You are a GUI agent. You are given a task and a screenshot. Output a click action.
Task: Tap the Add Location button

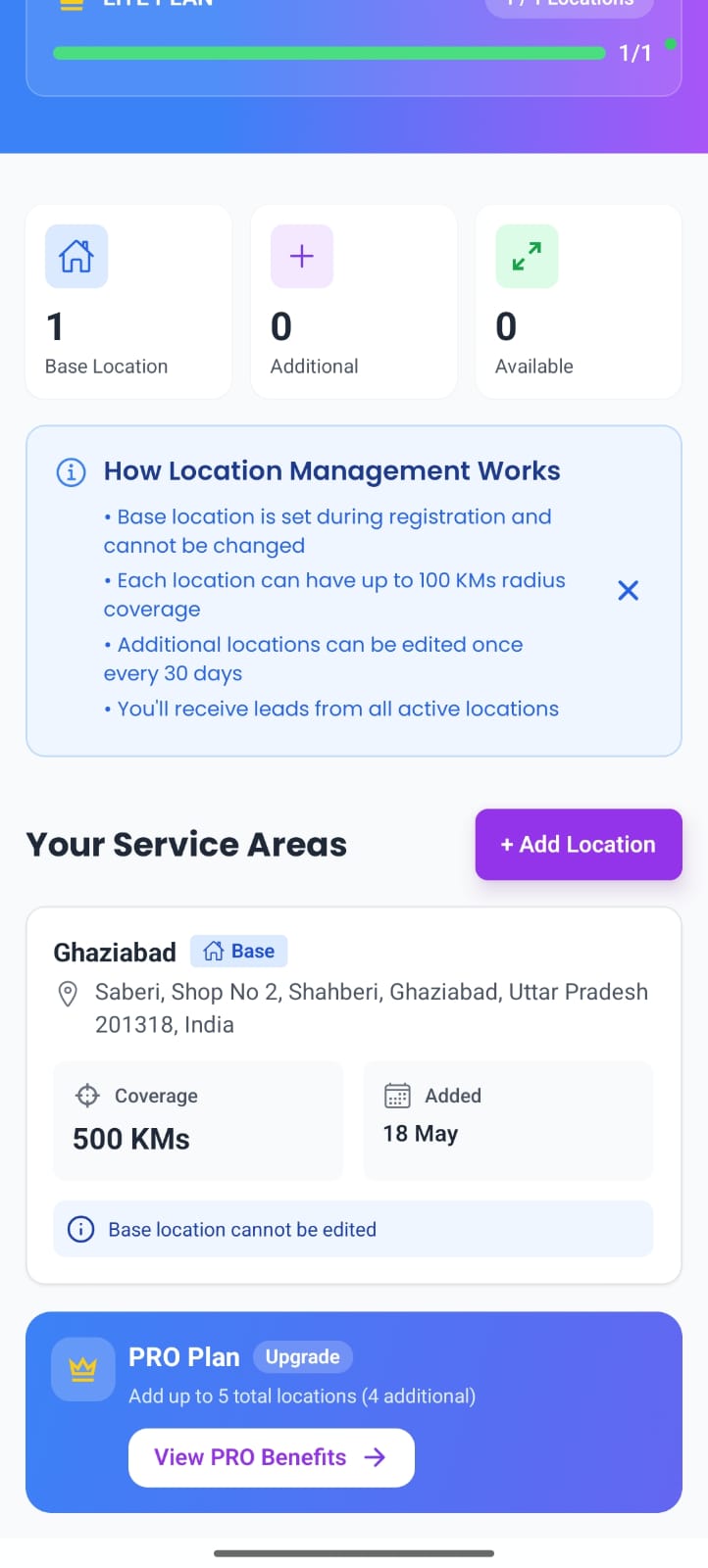point(579,845)
